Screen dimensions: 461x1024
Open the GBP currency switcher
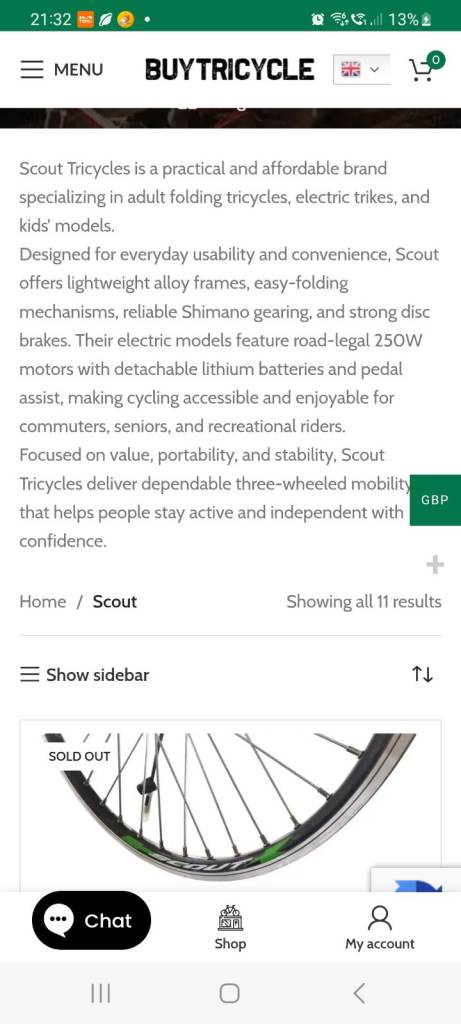coord(435,500)
